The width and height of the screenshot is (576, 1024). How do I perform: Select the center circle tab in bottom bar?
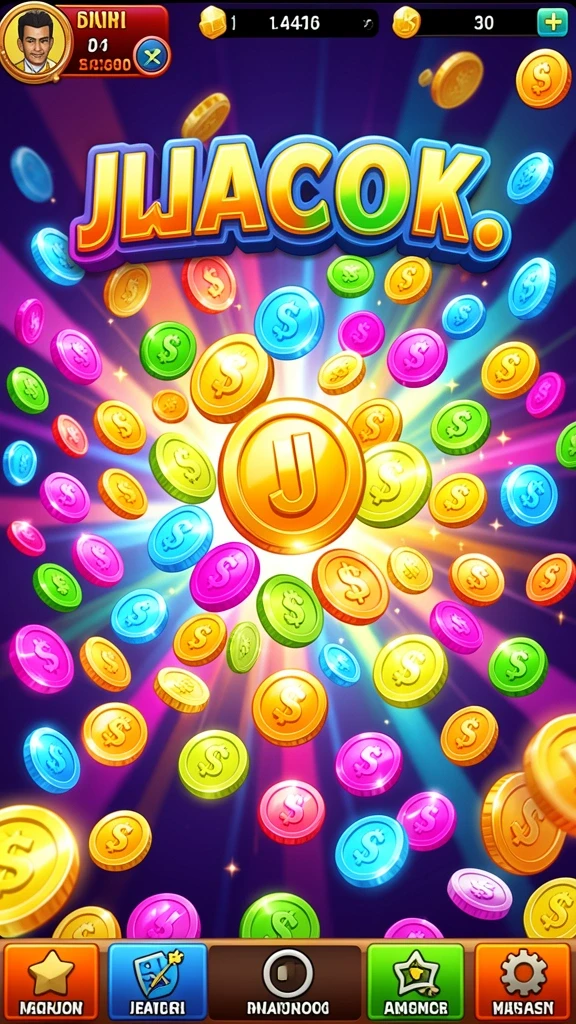[x=287, y=982]
